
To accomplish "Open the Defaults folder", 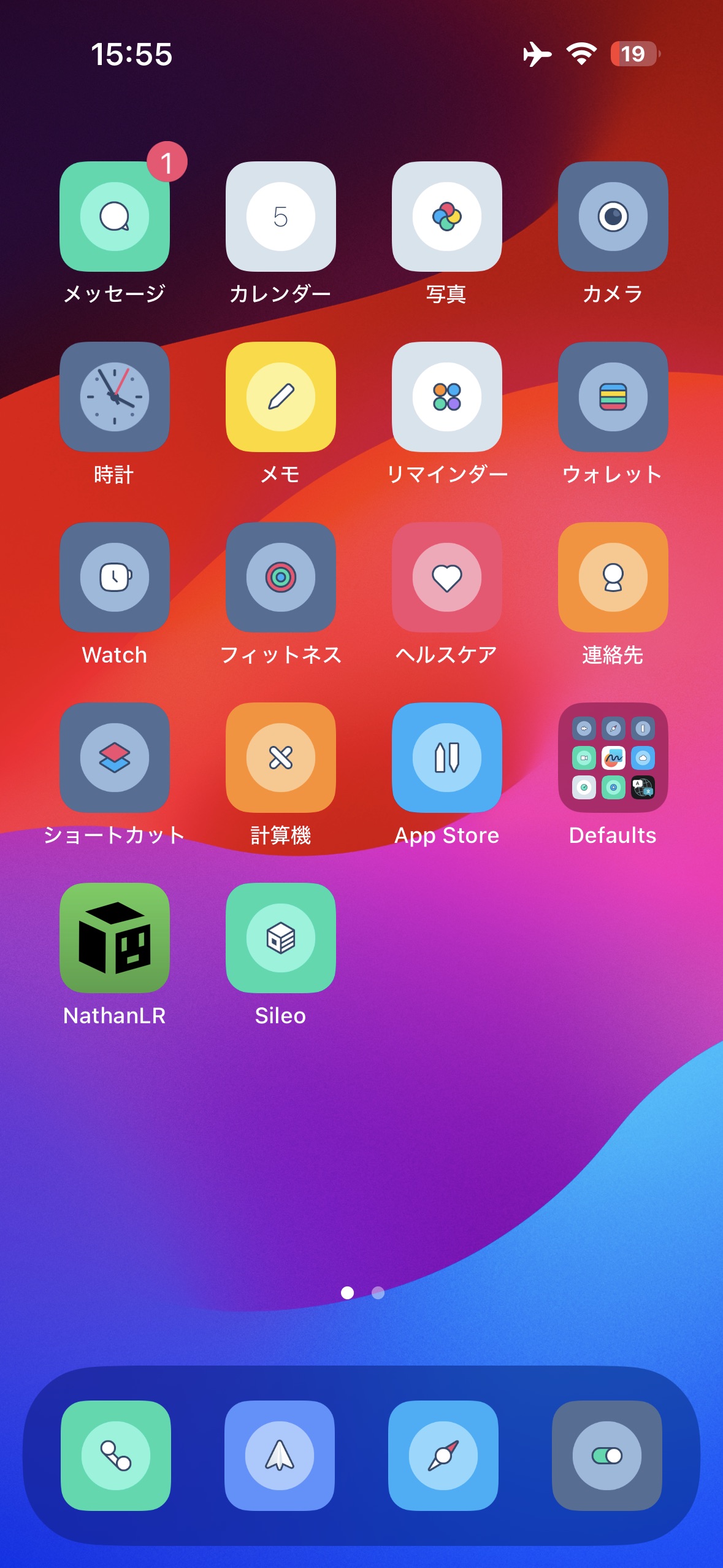I will (x=613, y=758).
